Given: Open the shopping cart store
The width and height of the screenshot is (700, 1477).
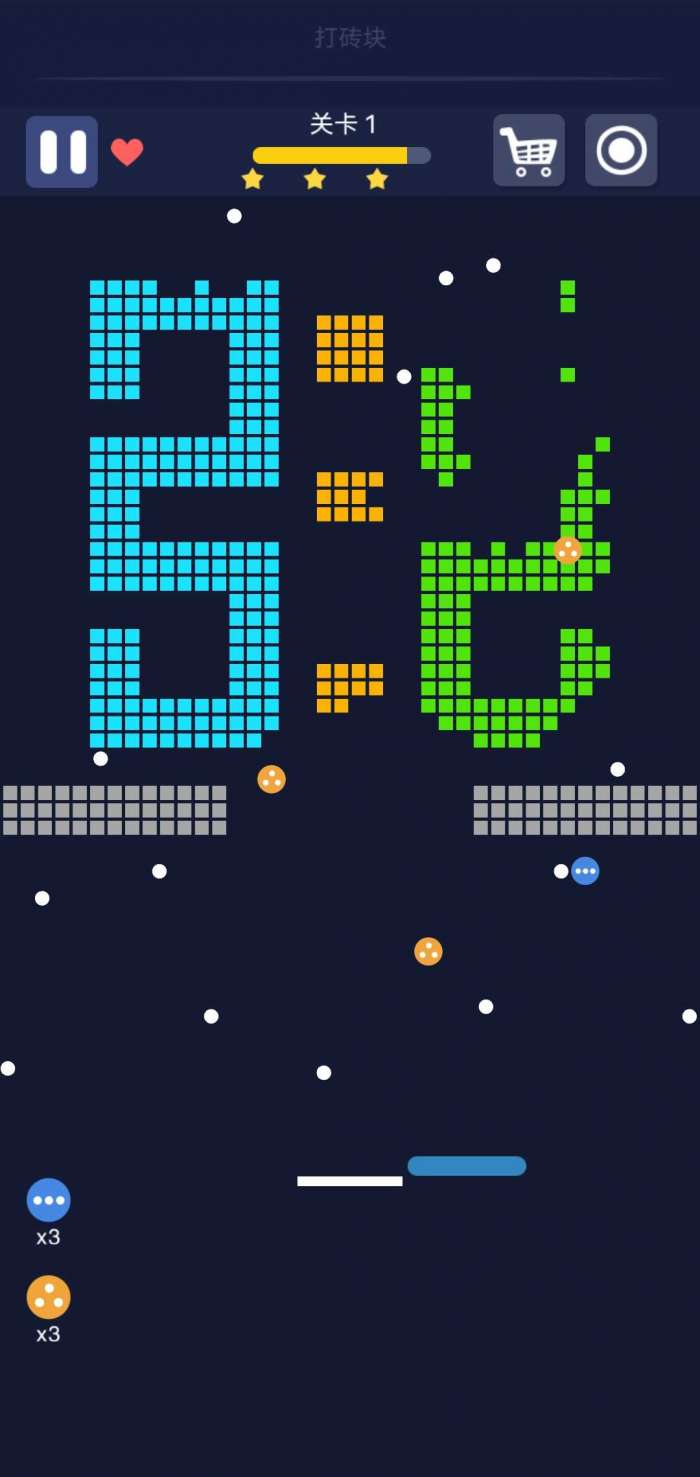Looking at the screenshot, I should 529,151.
